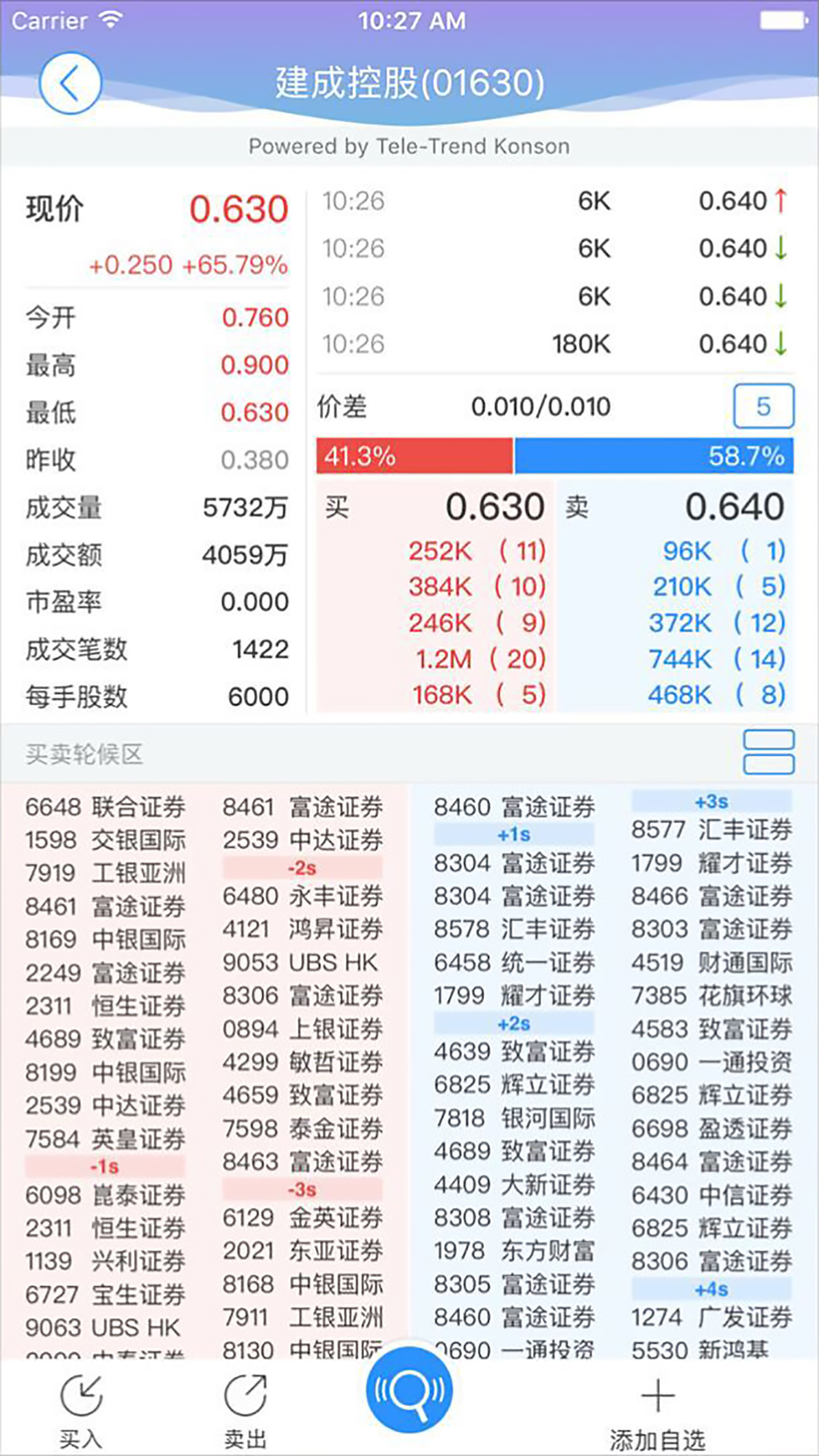The image size is (819, 1456).
Task: Tap the 价差 0.010/0.010 value
Action: point(541,406)
